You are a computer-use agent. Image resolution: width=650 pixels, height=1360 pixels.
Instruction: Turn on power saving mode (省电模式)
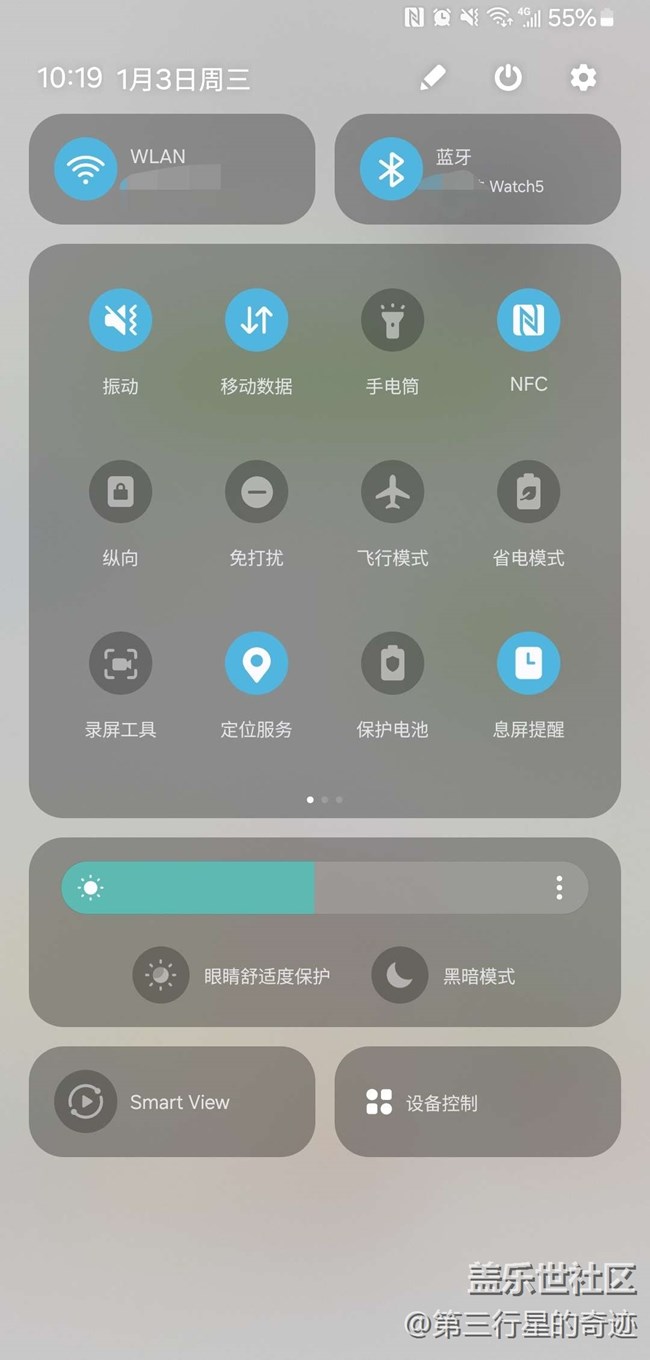pos(528,492)
